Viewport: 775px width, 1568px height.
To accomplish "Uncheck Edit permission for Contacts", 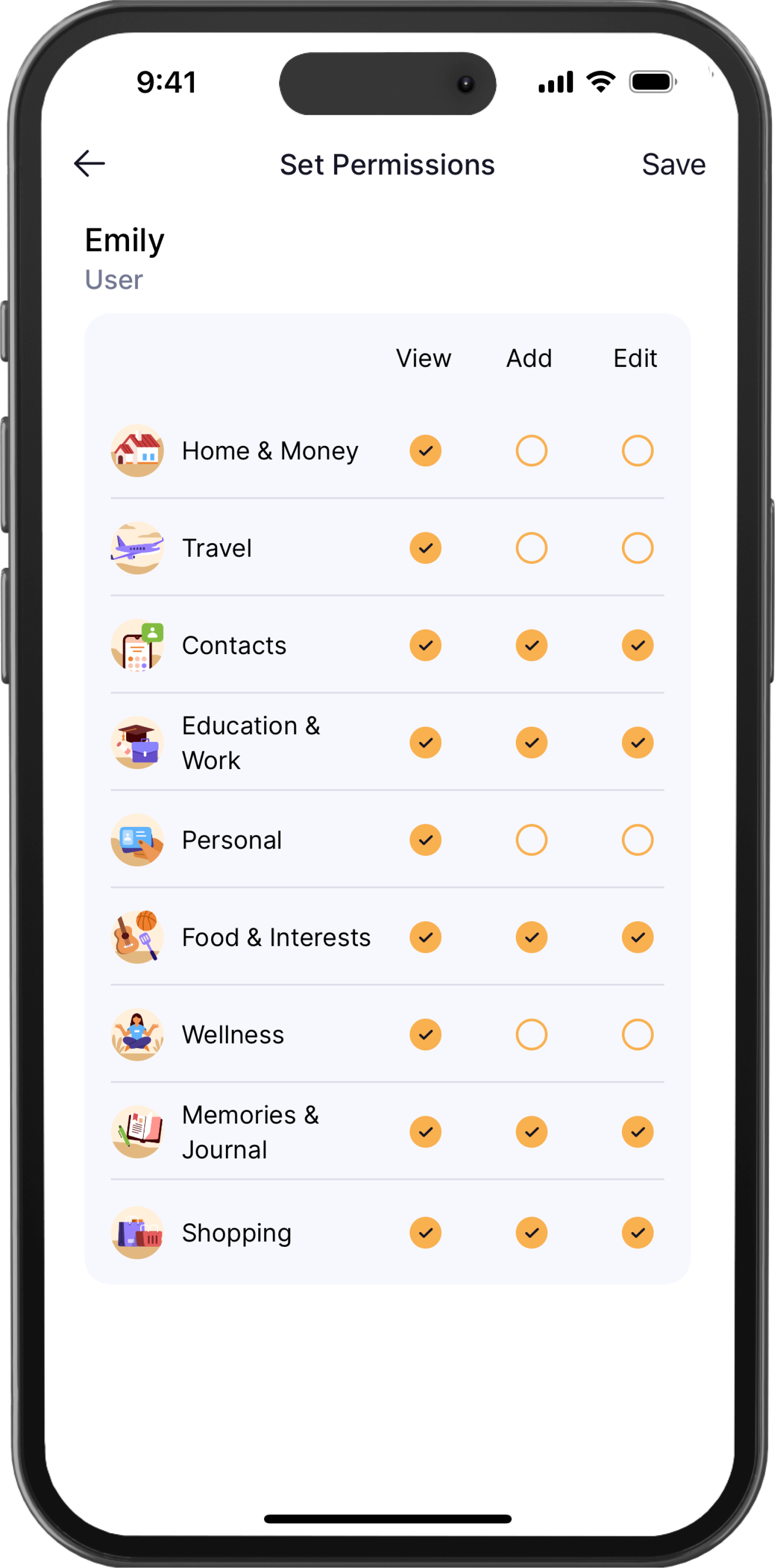I will tap(637, 646).
